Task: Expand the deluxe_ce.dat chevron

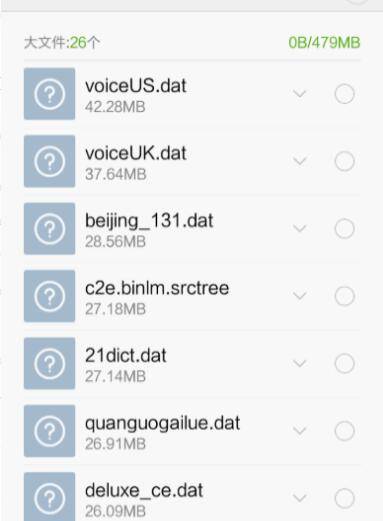Action: coord(299,498)
